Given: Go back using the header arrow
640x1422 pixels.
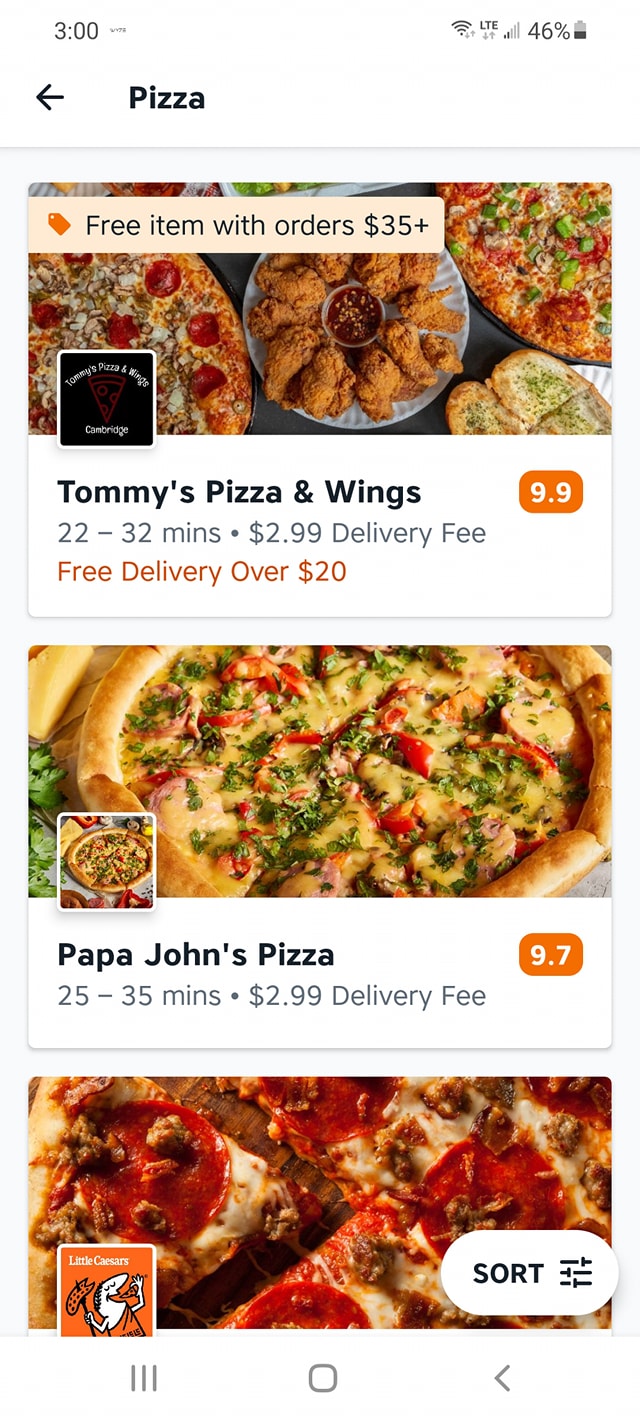Looking at the screenshot, I should [x=50, y=97].
